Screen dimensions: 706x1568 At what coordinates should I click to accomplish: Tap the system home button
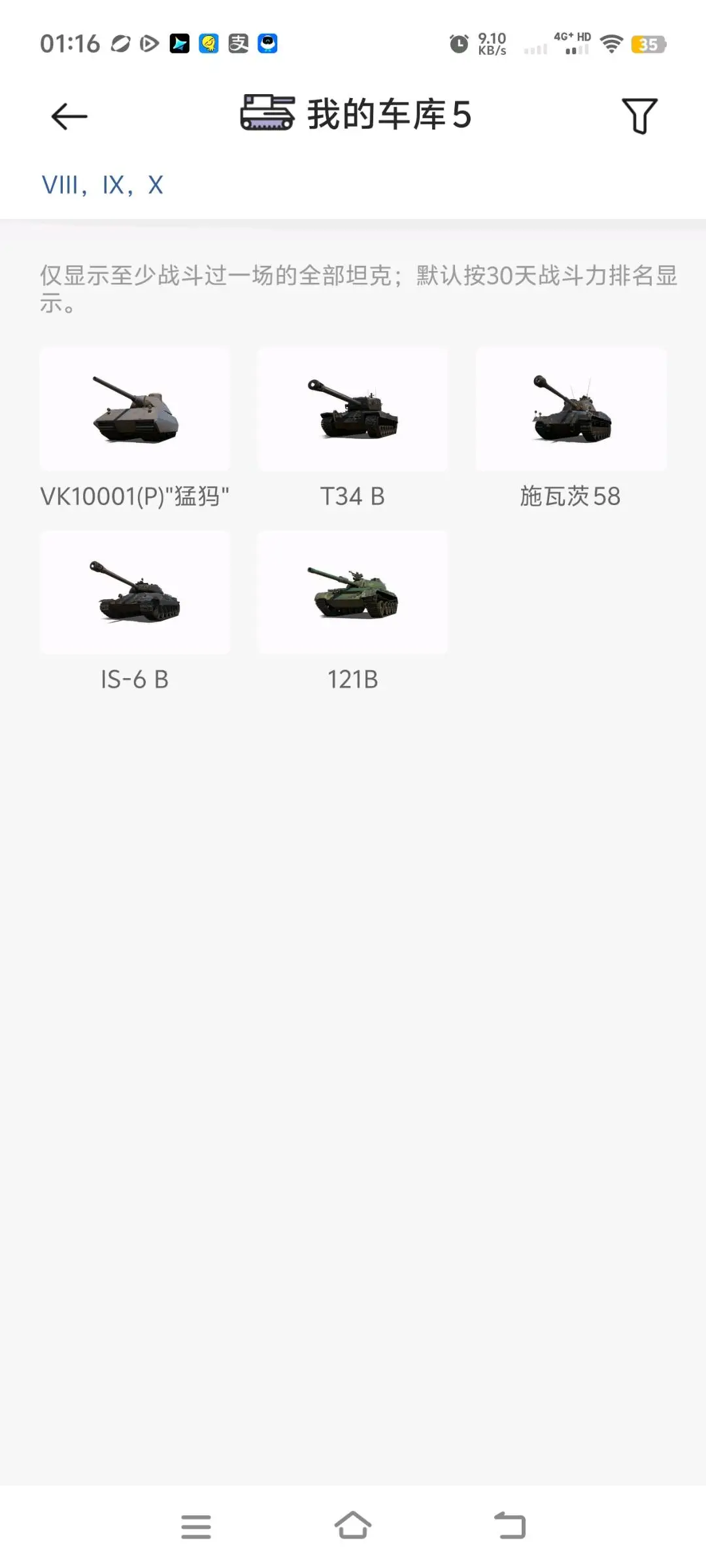coord(353,1526)
